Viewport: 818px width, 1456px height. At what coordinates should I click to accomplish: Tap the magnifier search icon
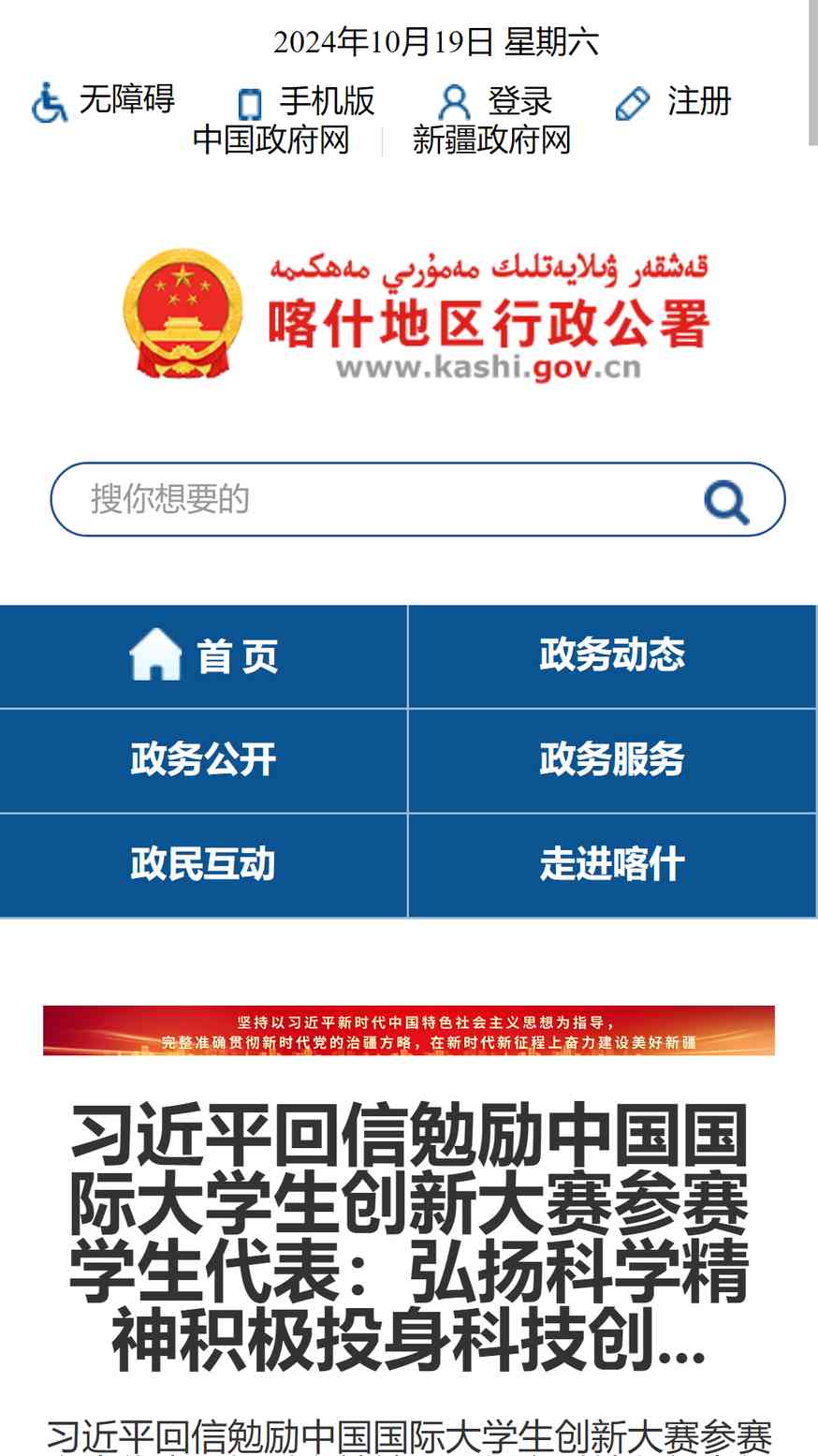(x=726, y=502)
